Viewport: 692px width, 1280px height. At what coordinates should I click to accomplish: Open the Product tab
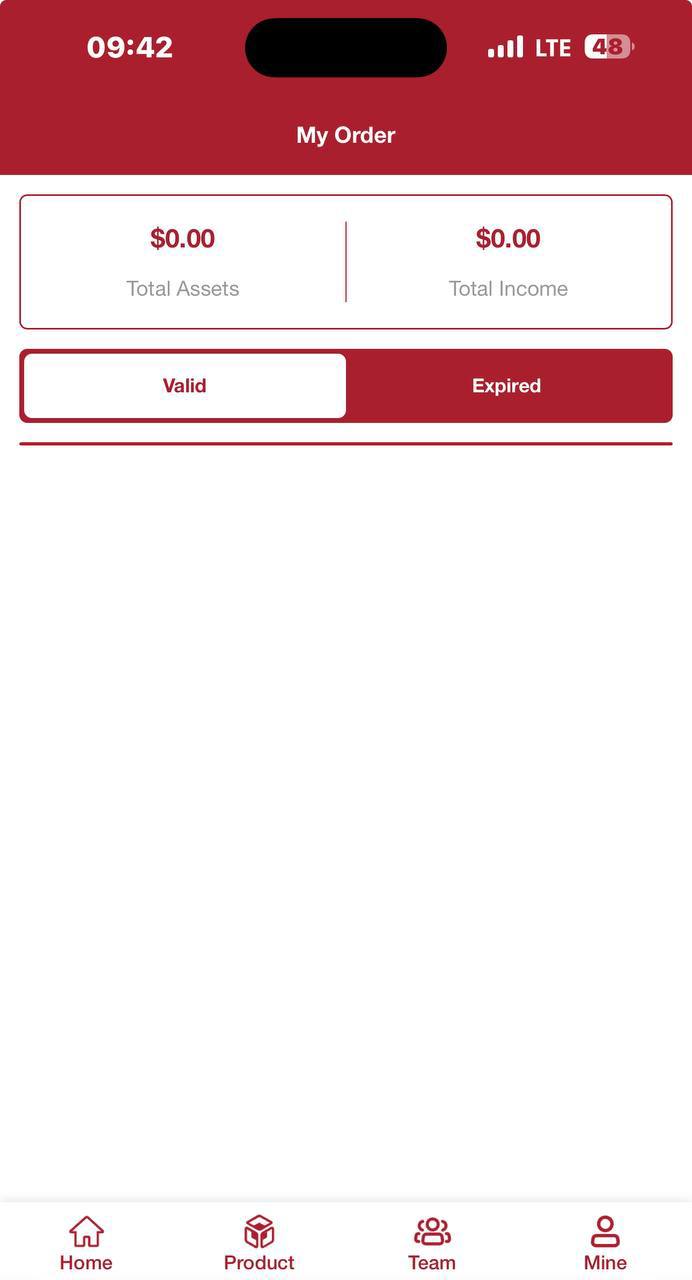tap(259, 1242)
